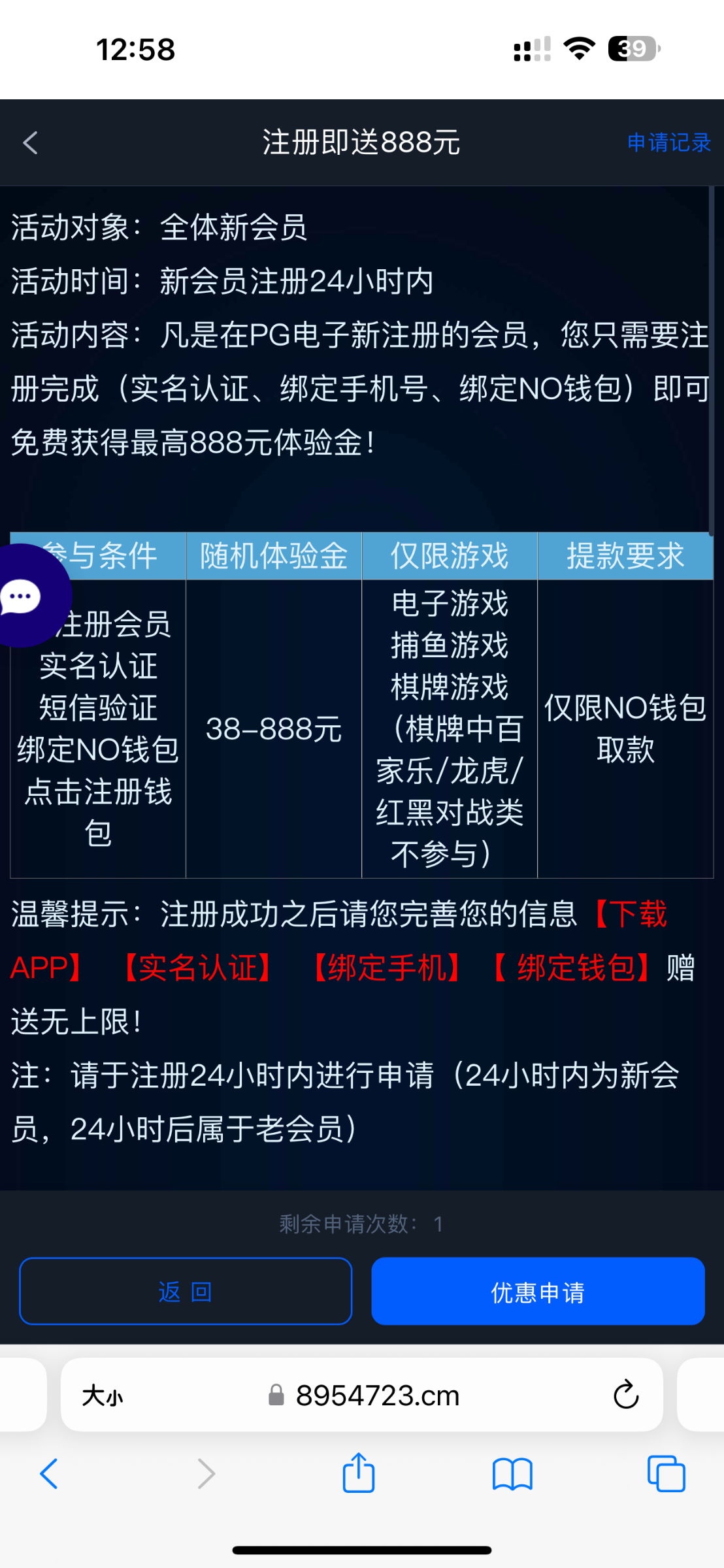Reload the page
This screenshot has width=724, height=1568.
coord(625,1395)
